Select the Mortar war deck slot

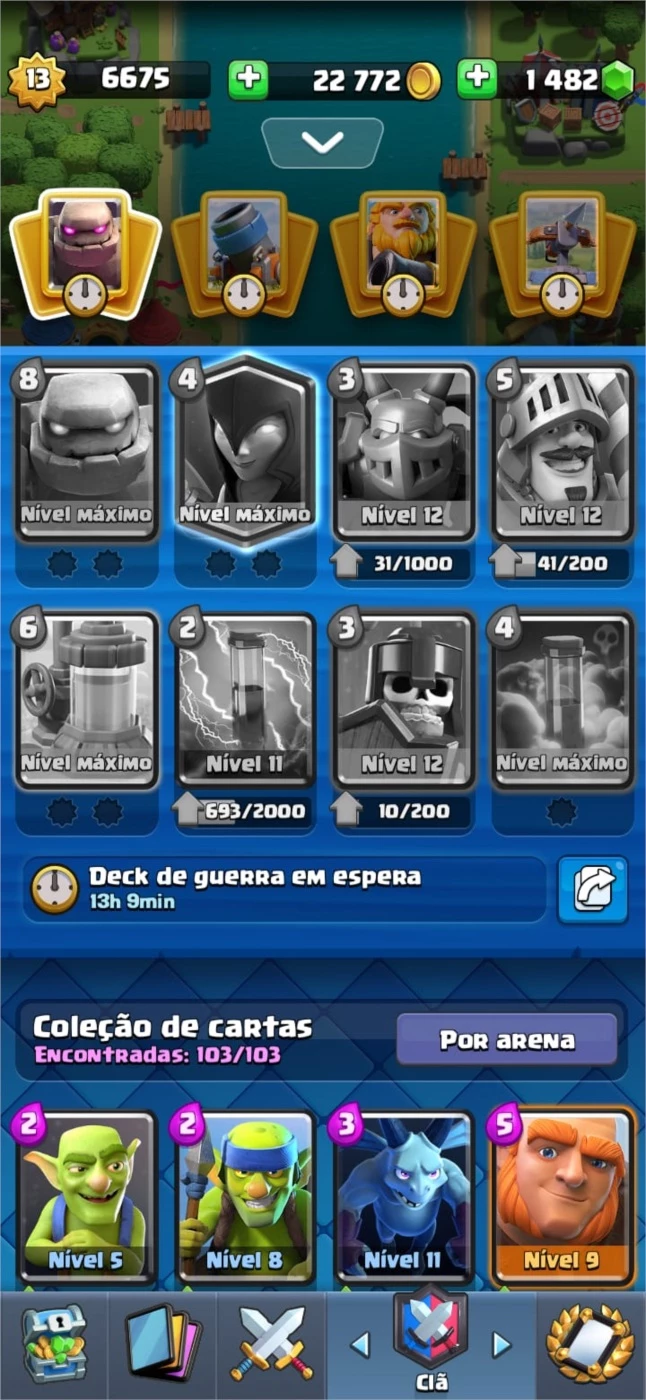(244, 253)
